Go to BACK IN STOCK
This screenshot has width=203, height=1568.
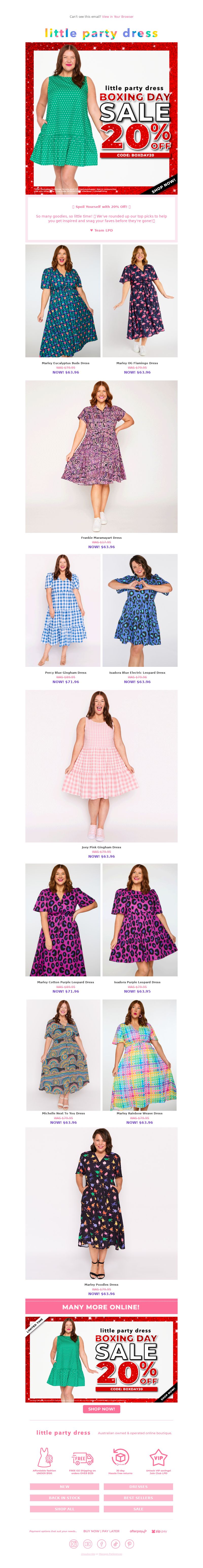click(x=64, y=1497)
